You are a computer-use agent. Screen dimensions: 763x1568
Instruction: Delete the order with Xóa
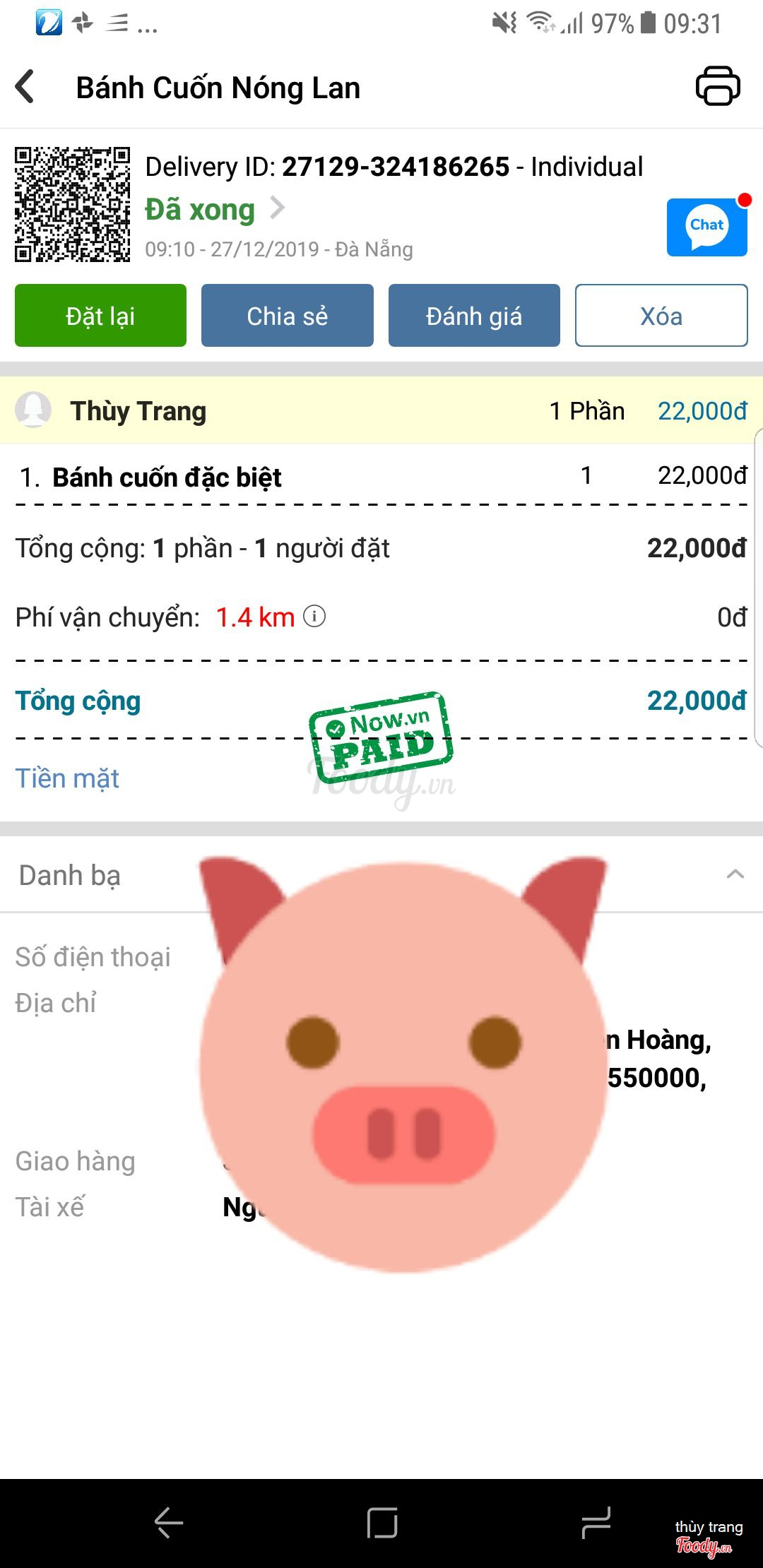tap(661, 316)
